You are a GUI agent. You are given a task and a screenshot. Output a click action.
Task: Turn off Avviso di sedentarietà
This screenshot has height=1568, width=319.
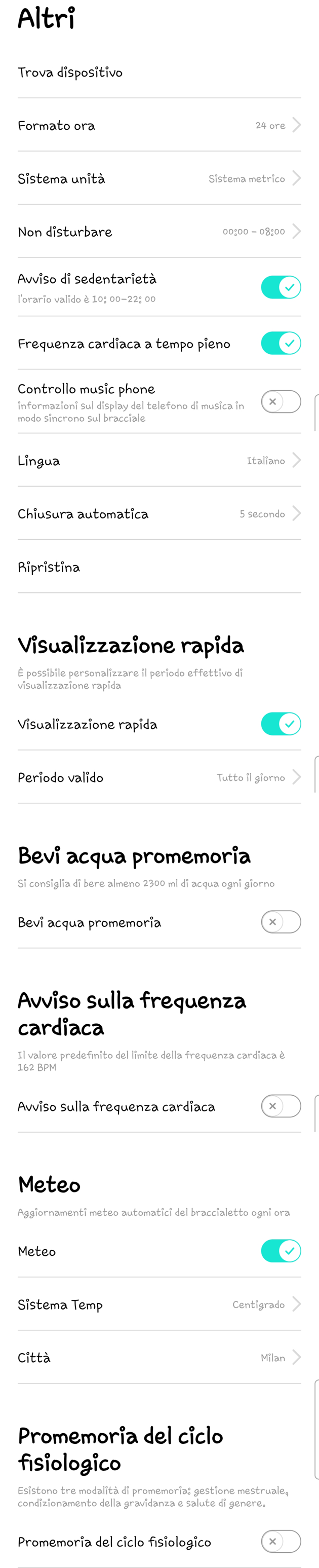pos(281,287)
